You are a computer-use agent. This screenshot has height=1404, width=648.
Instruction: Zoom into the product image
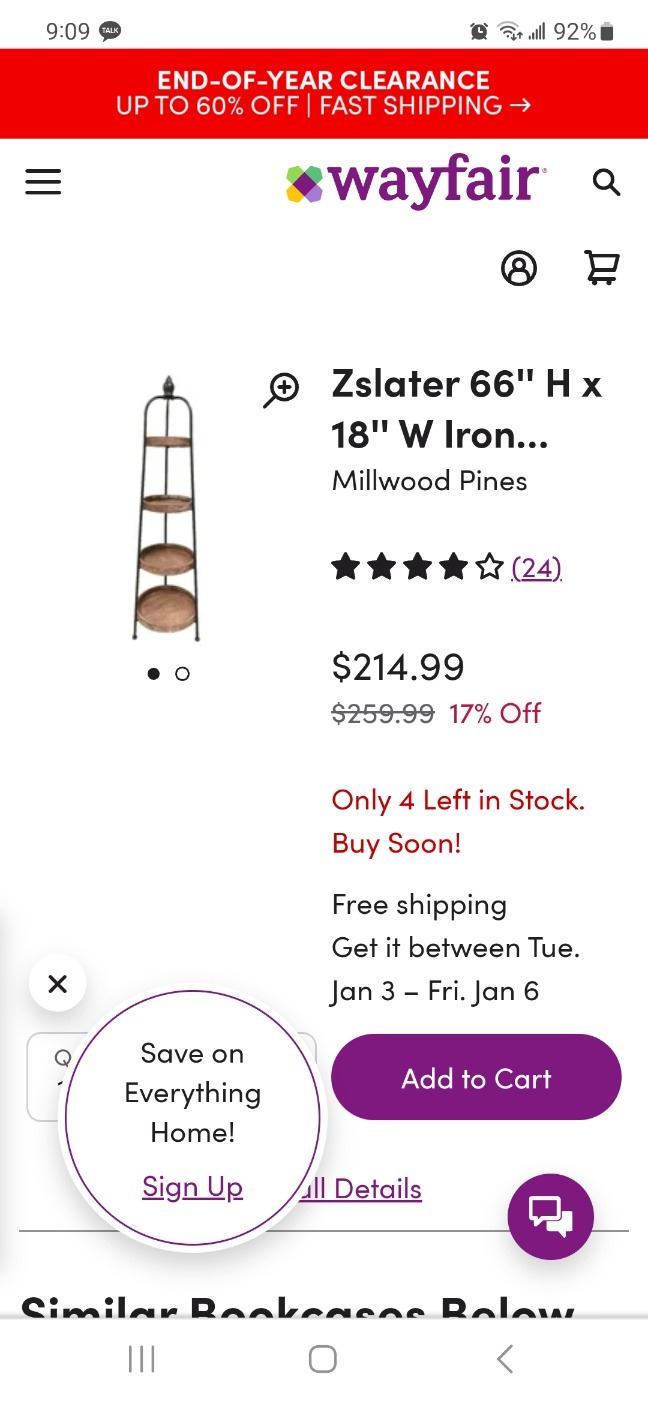tap(282, 390)
